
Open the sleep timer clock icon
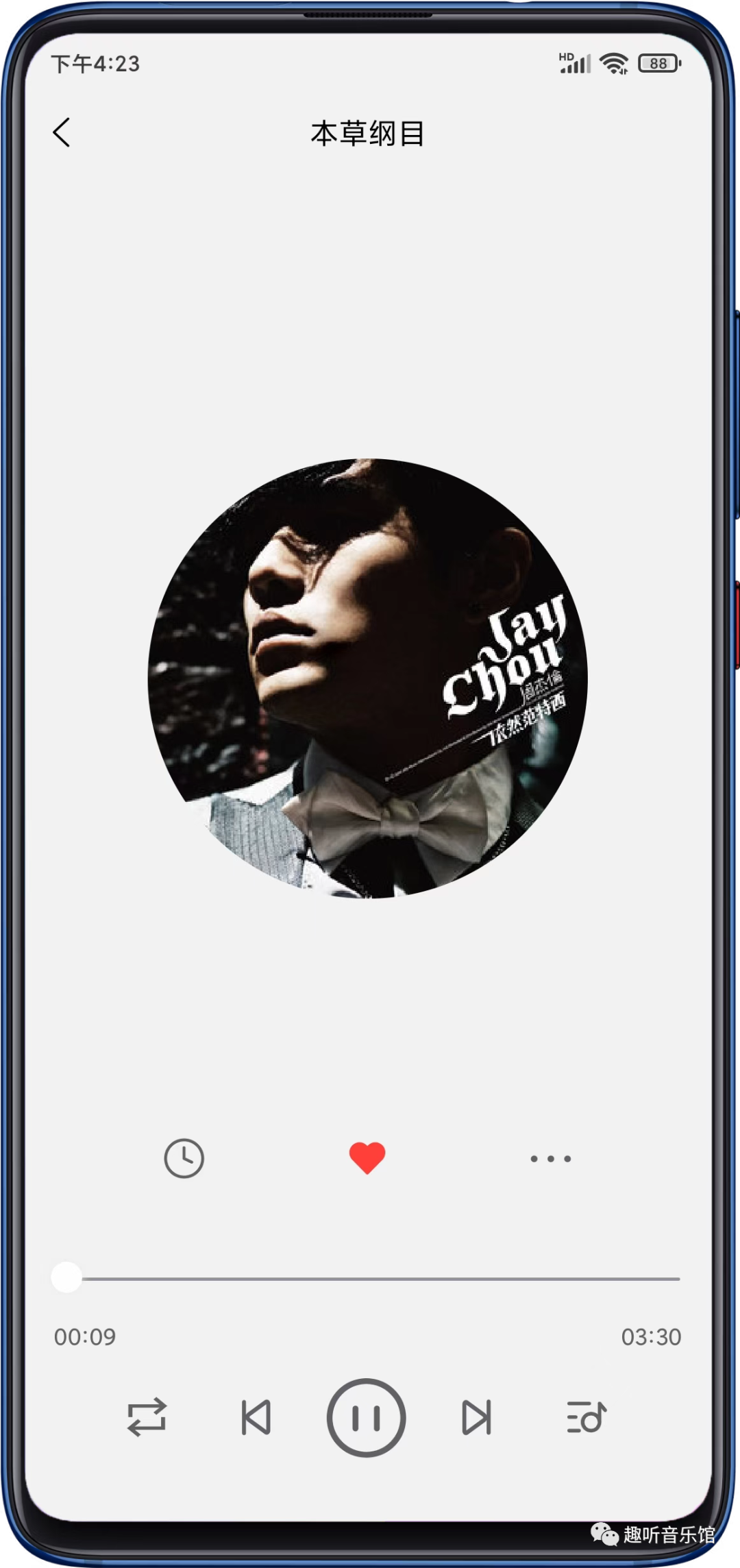(184, 1158)
